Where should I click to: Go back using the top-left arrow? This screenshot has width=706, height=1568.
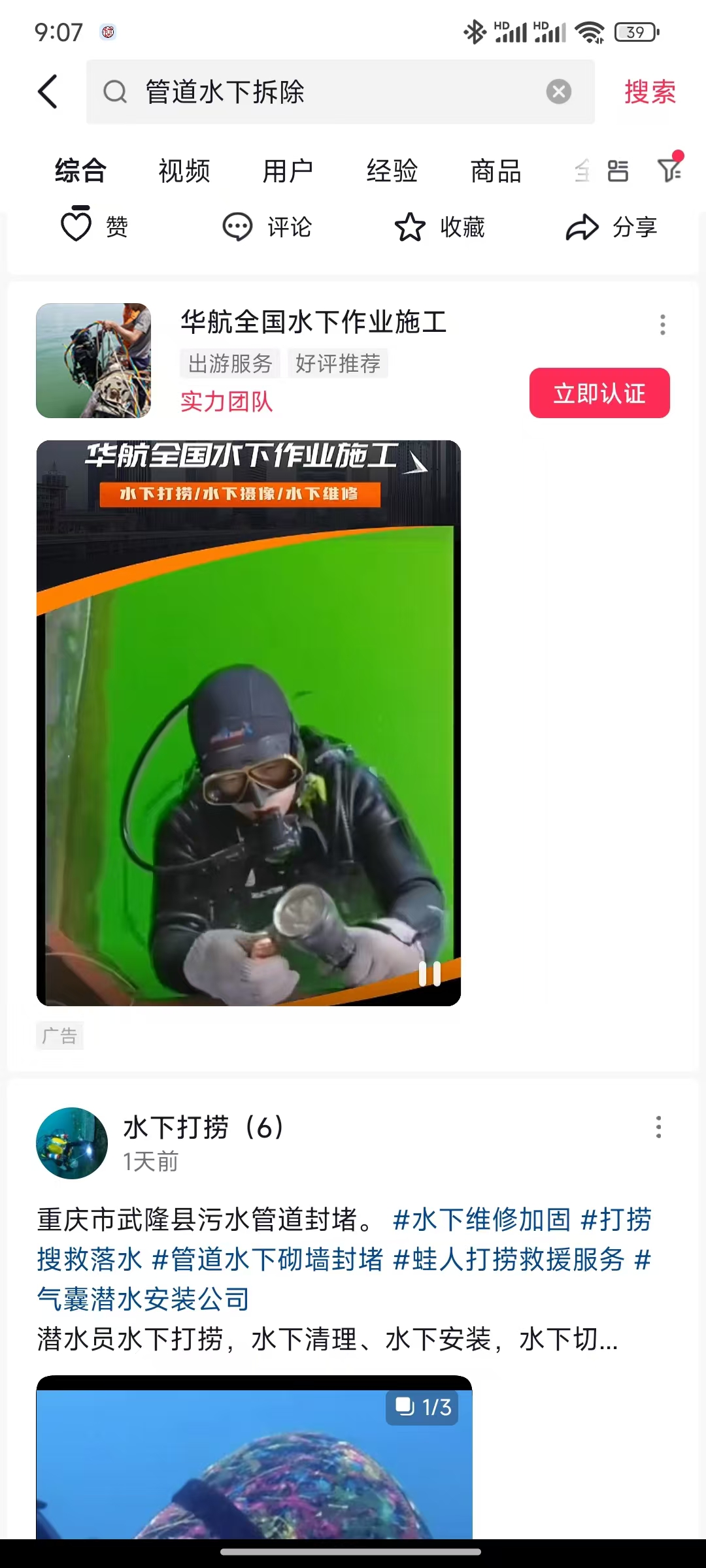pos(48,91)
